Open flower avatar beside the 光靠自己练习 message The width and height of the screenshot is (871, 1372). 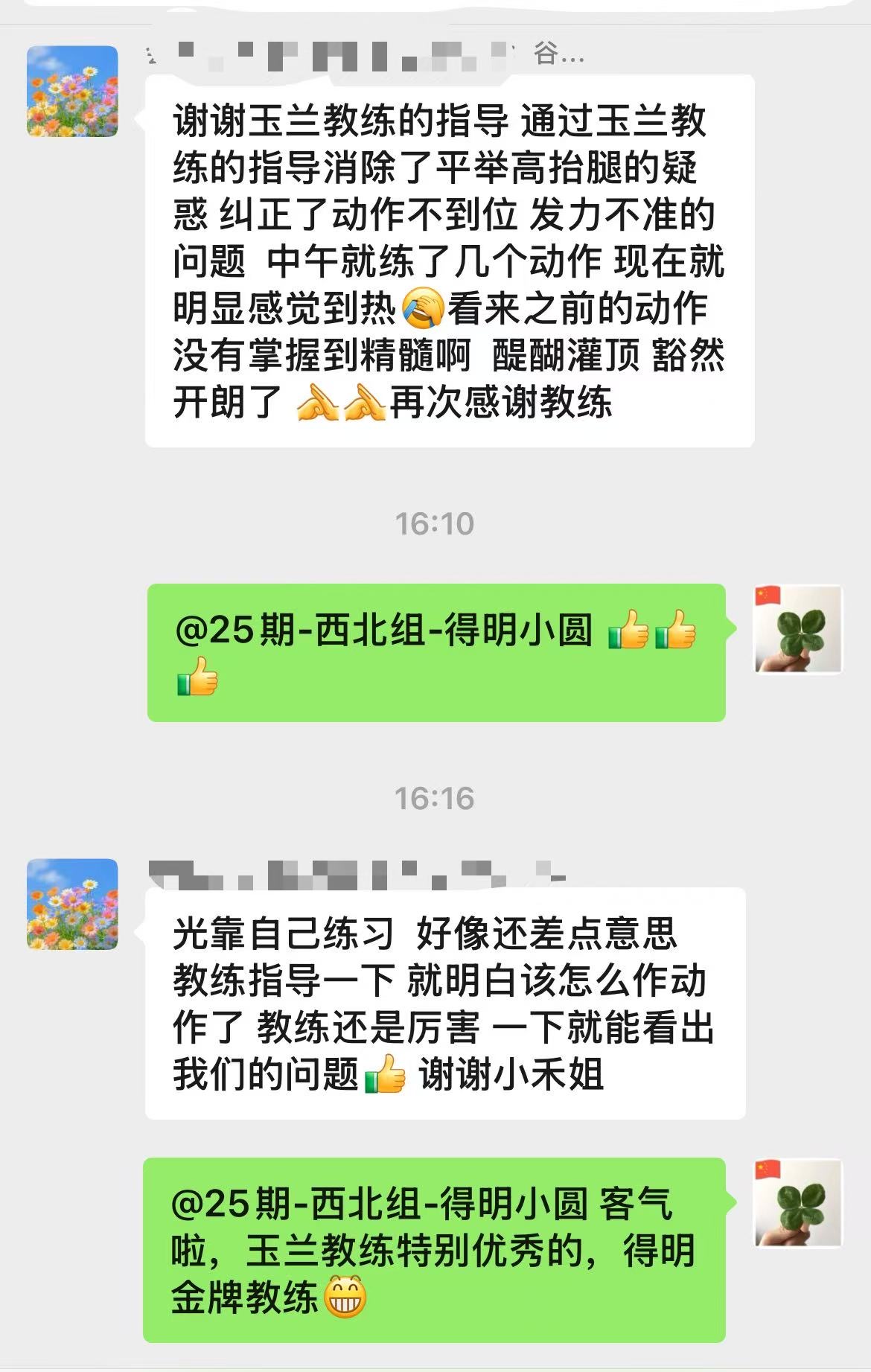72,904
